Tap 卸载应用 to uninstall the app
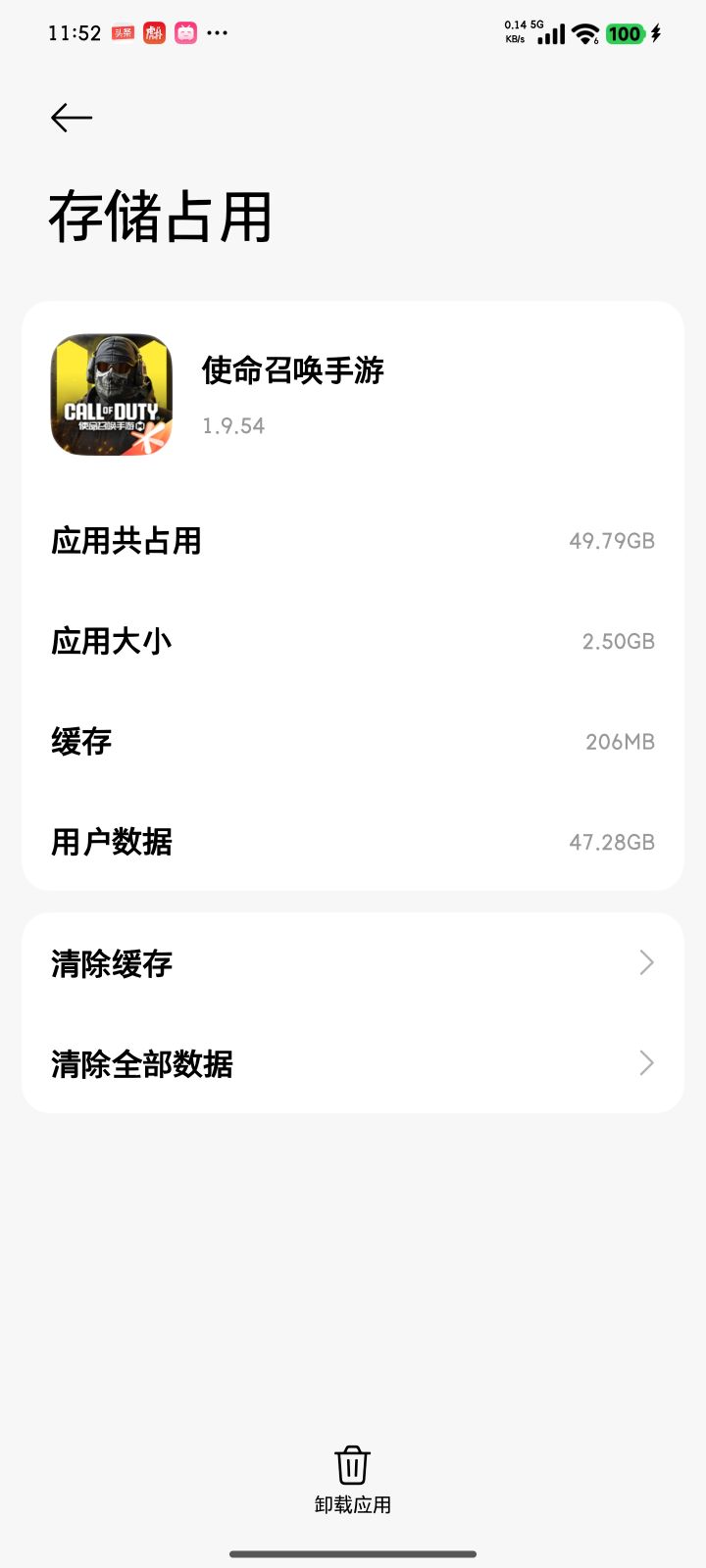The height and width of the screenshot is (1568, 706). (x=352, y=1479)
